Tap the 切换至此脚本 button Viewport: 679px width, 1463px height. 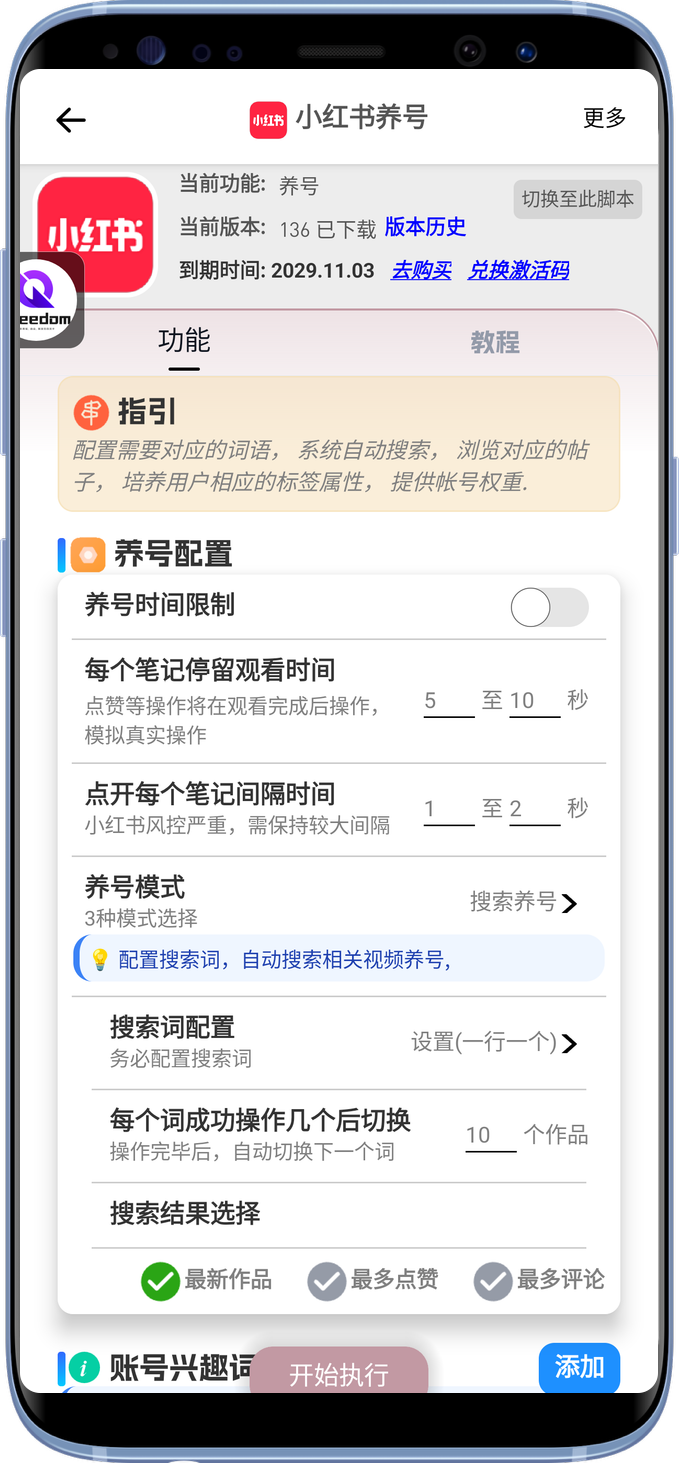pos(577,199)
